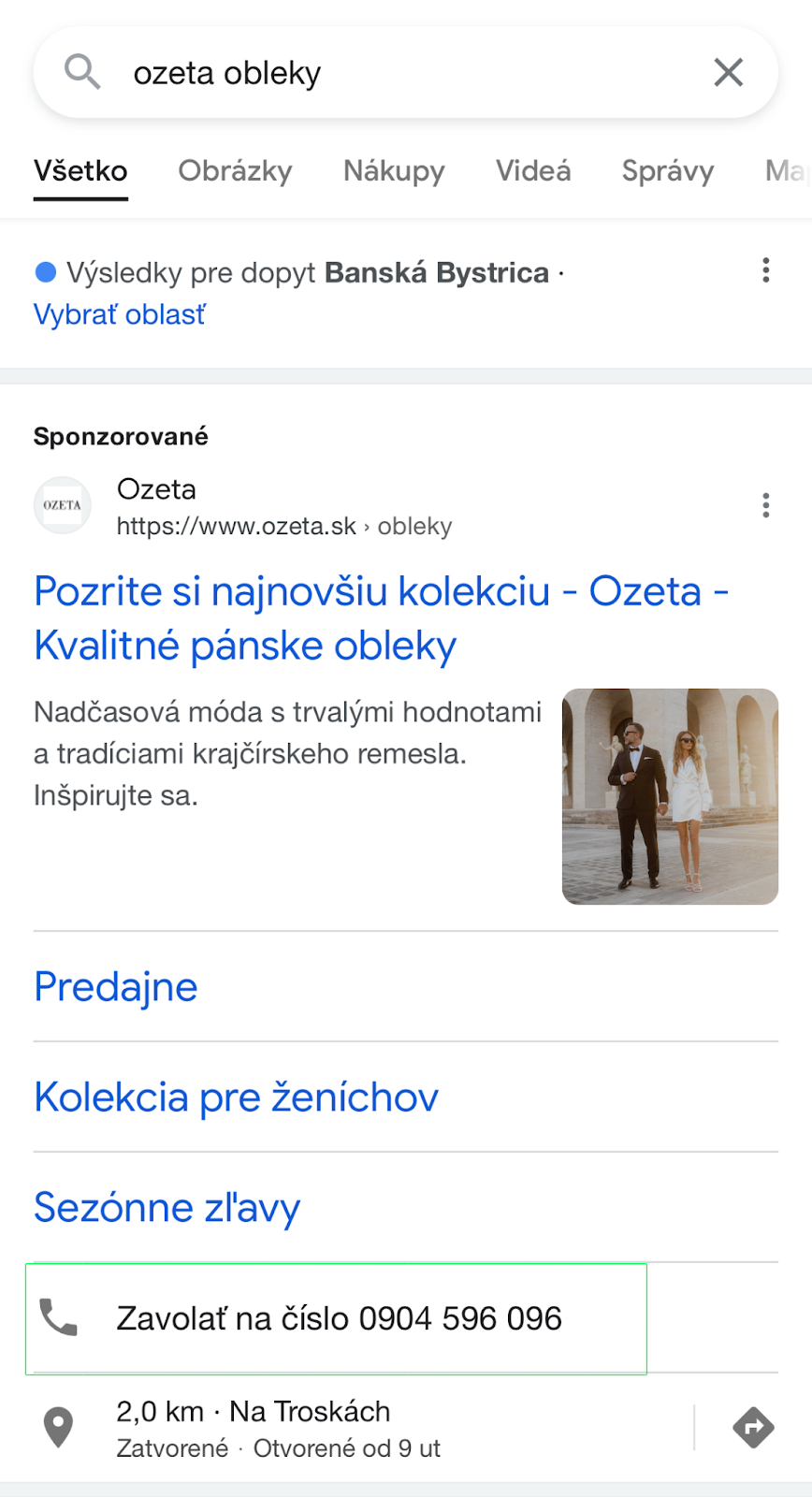Get directions via the arrow icon
This screenshot has width=812, height=1497.
pos(753,1428)
